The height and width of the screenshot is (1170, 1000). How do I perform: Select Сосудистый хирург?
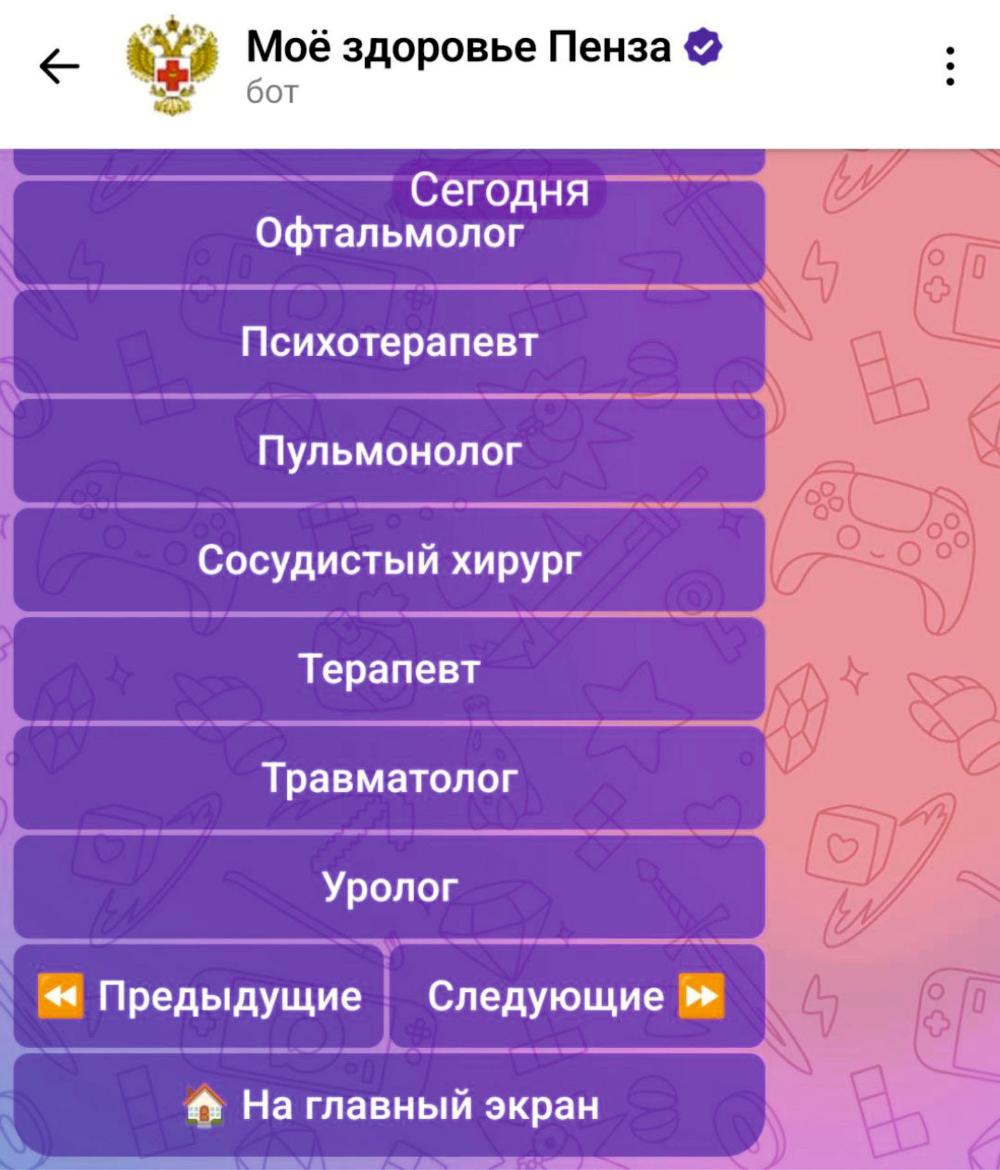389,560
